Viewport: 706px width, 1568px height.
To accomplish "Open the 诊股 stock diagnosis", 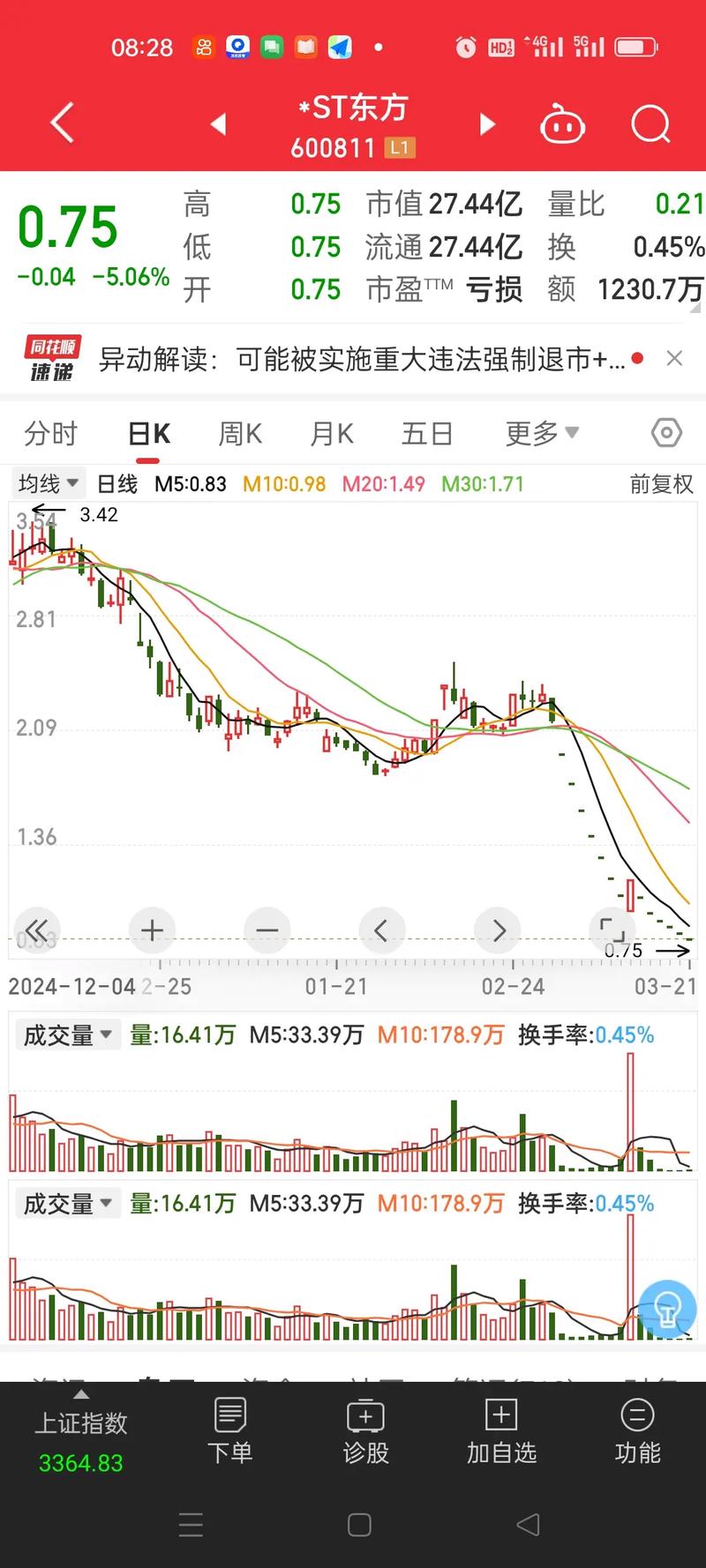I will [x=365, y=1432].
